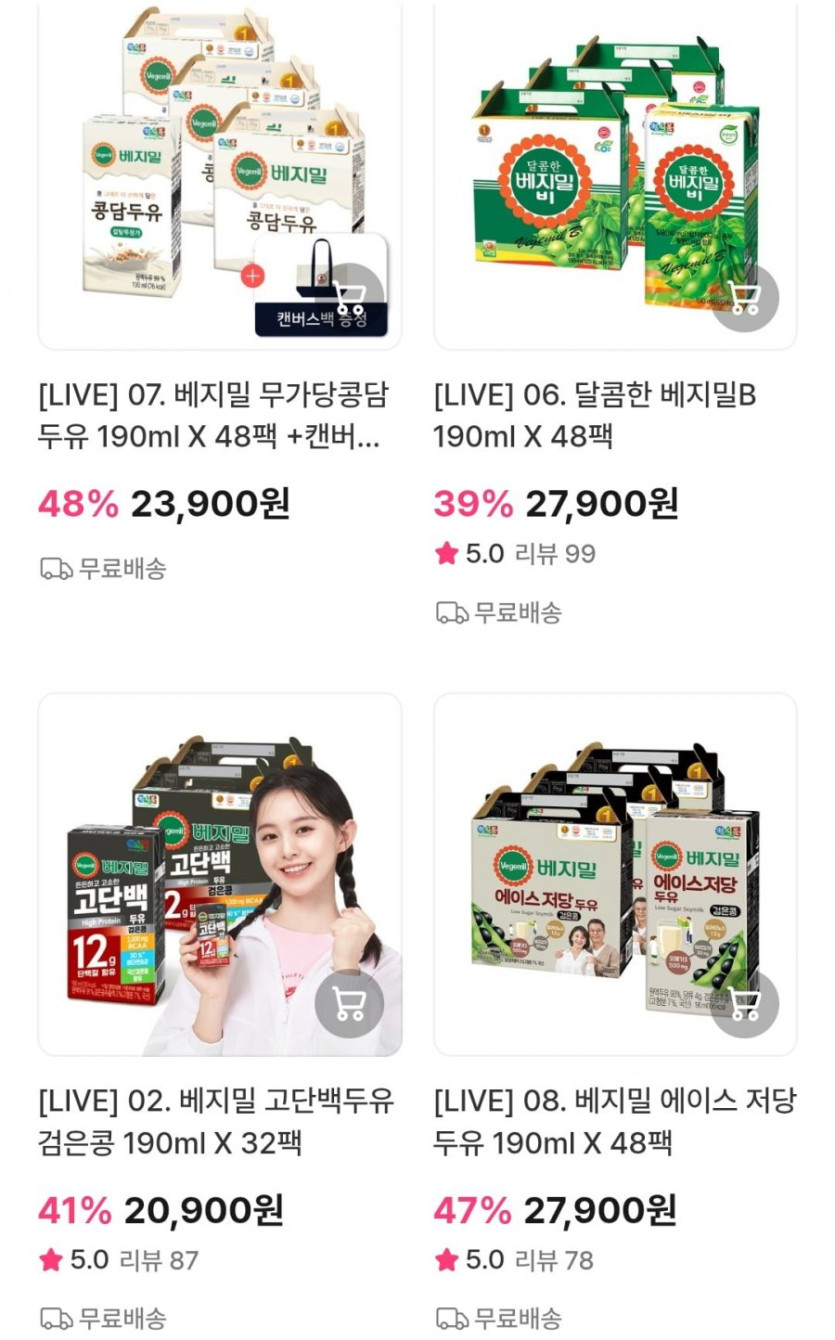Add 에이스 저당 두유 48팩 to cart
This screenshot has height=1340, width=835.
point(745,1003)
